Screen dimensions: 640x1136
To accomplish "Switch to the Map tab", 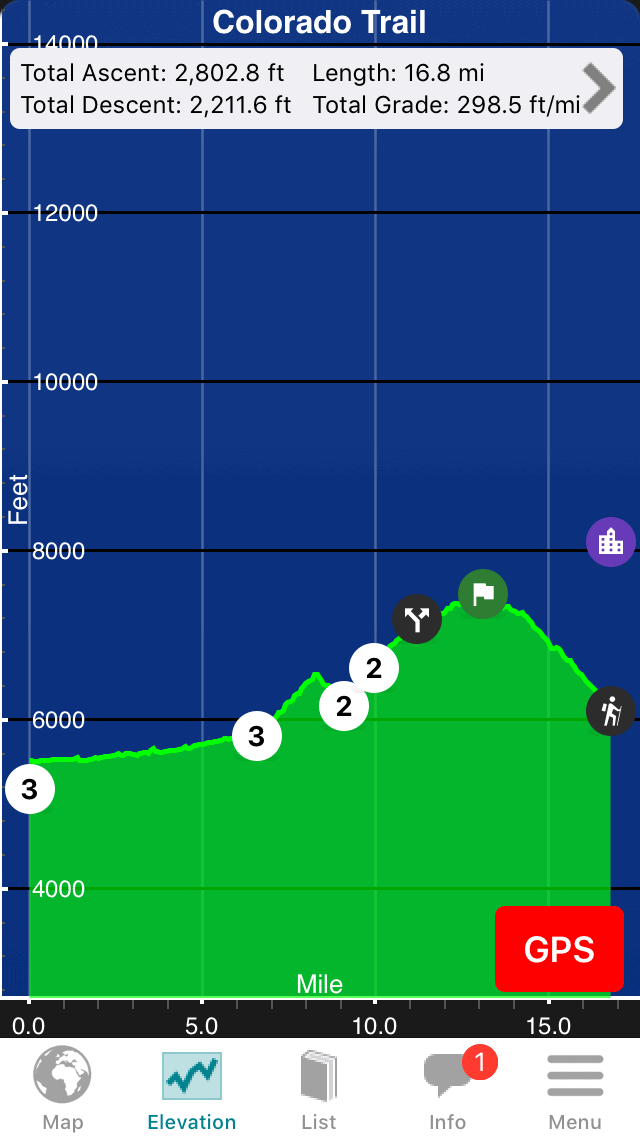I will (x=62, y=1088).
